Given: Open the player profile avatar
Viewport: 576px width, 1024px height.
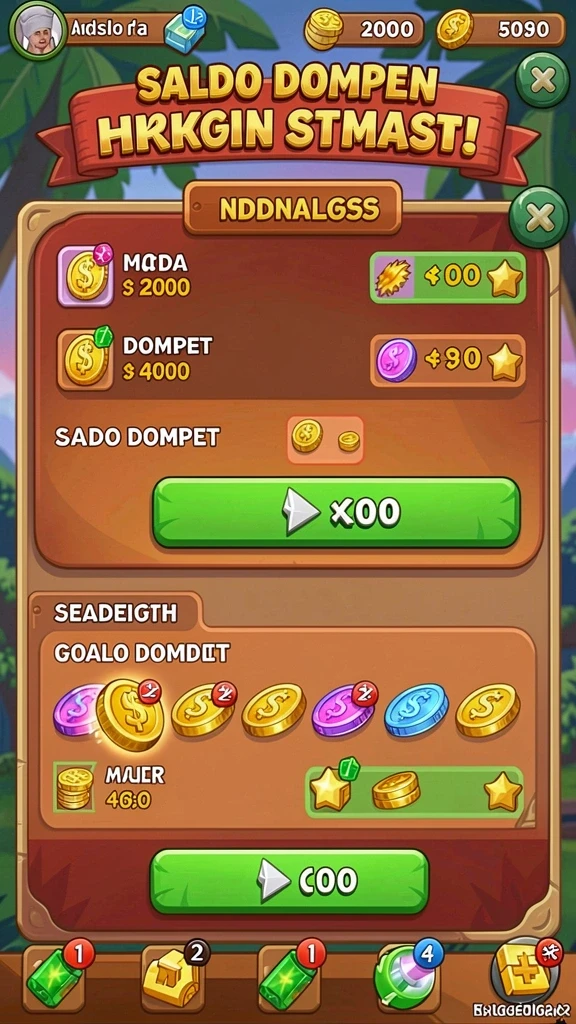Looking at the screenshot, I should click(39, 29).
